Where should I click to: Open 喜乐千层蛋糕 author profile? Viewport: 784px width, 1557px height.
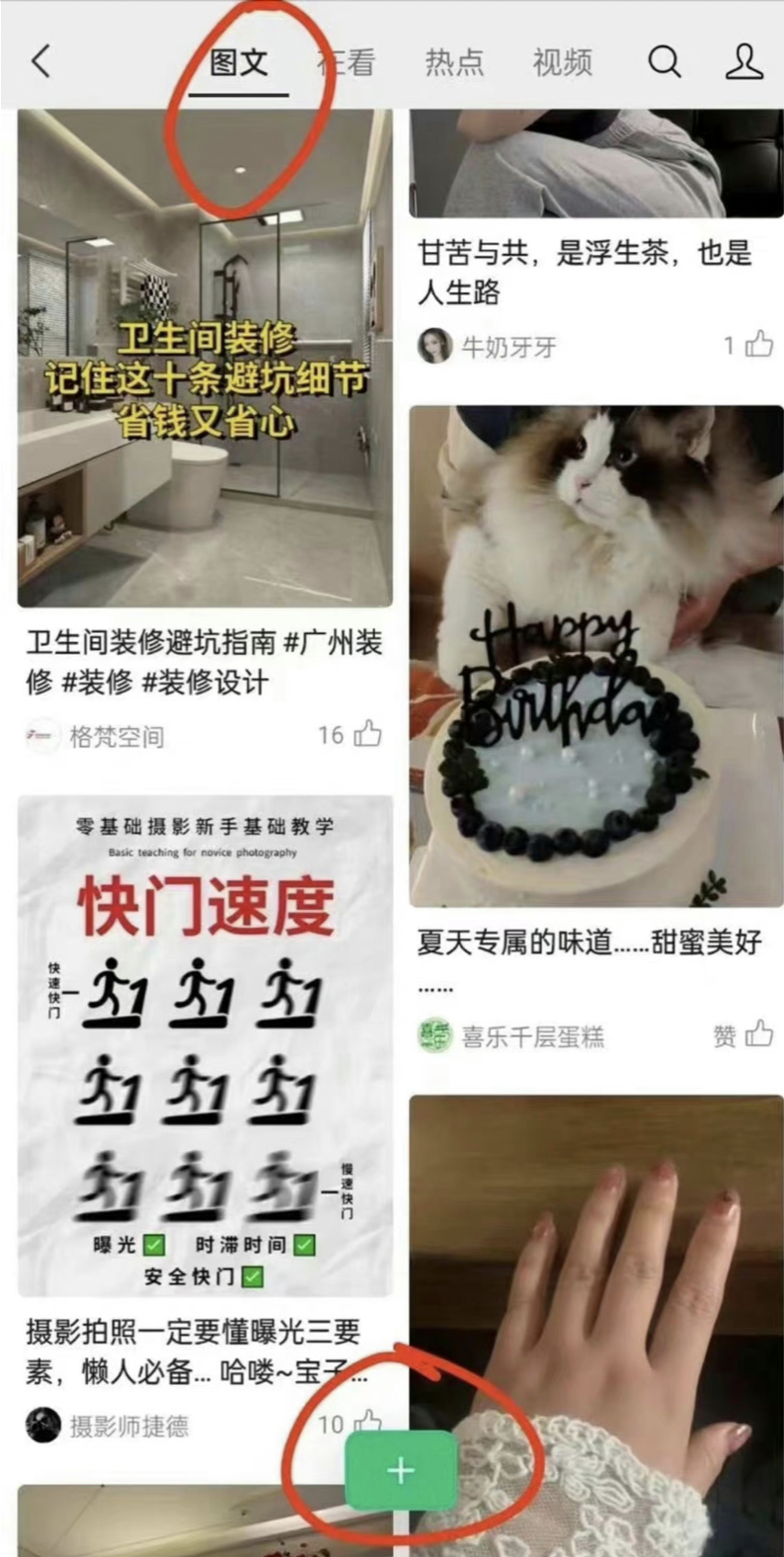tap(531, 1036)
